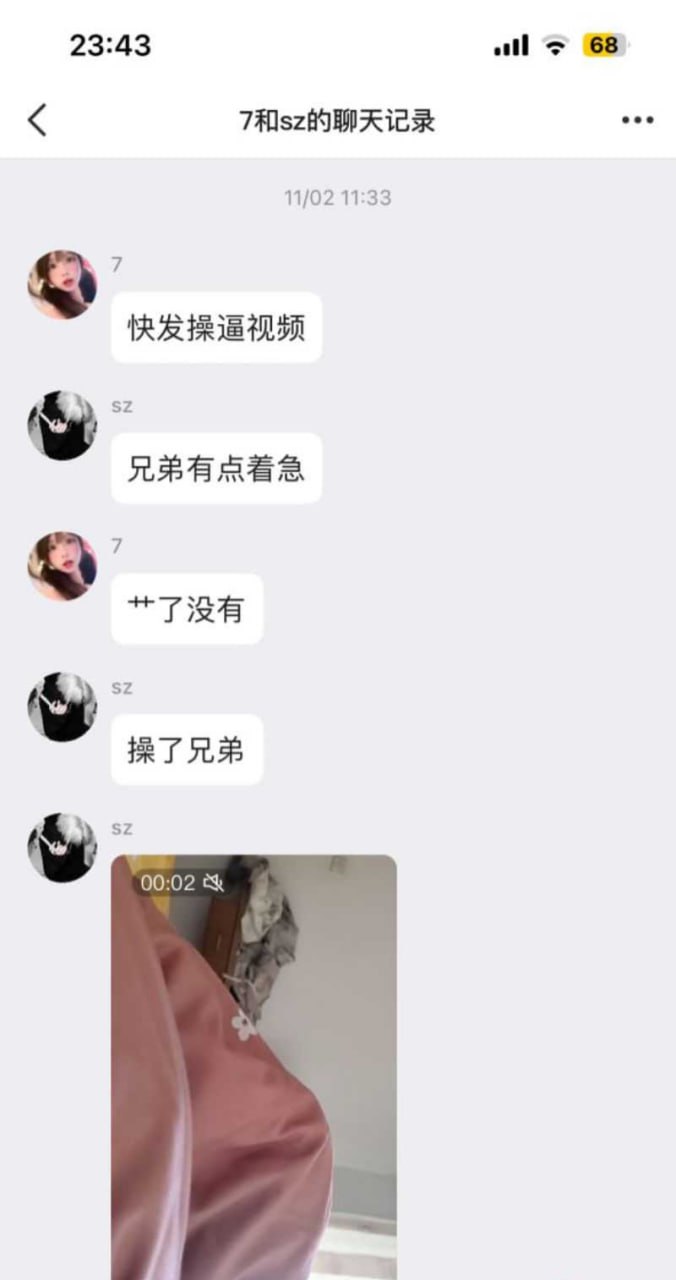The image size is (676, 1280).
Task: Open sz's avatar beside "兄弟有点着急"
Action: (62, 426)
